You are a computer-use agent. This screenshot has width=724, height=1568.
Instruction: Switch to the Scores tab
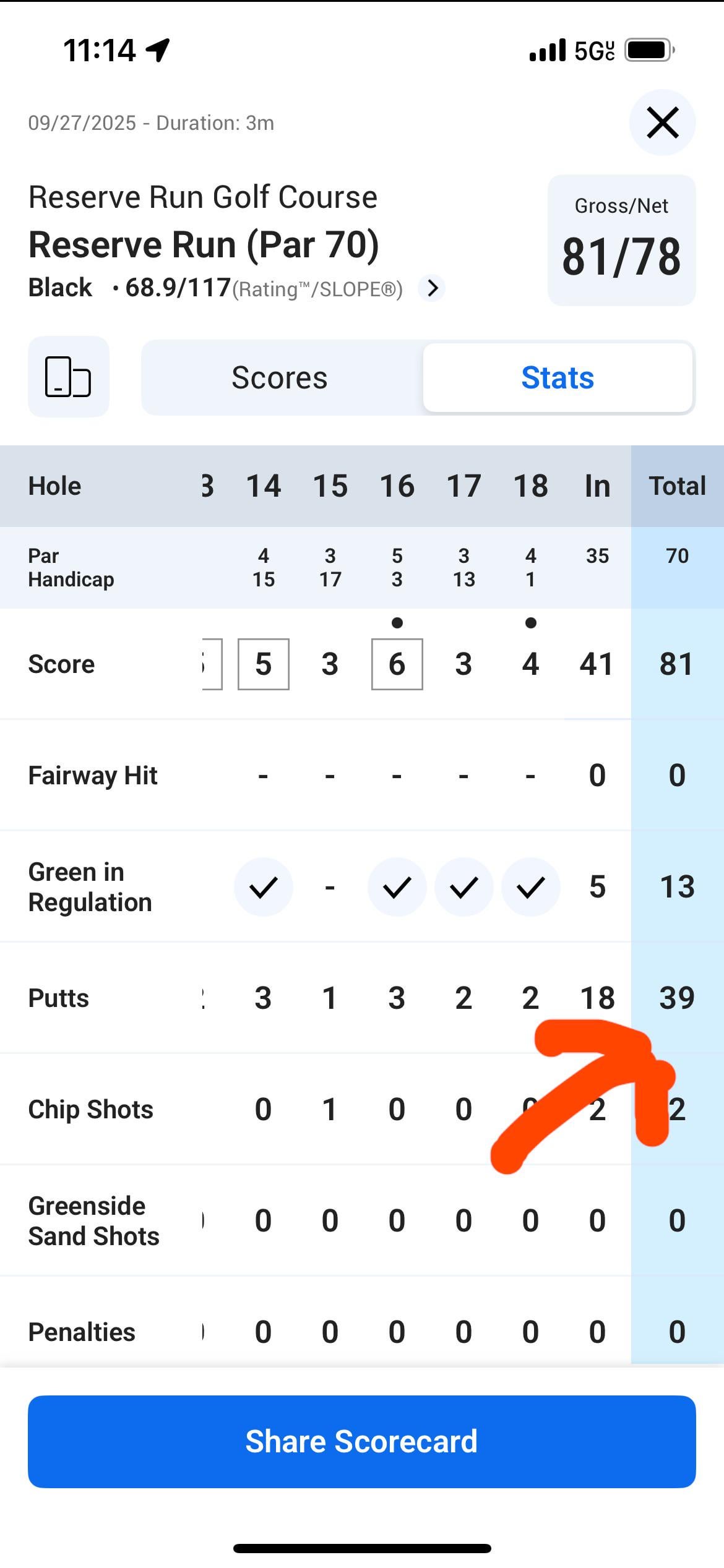pyautogui.click(x=280, y=377)
